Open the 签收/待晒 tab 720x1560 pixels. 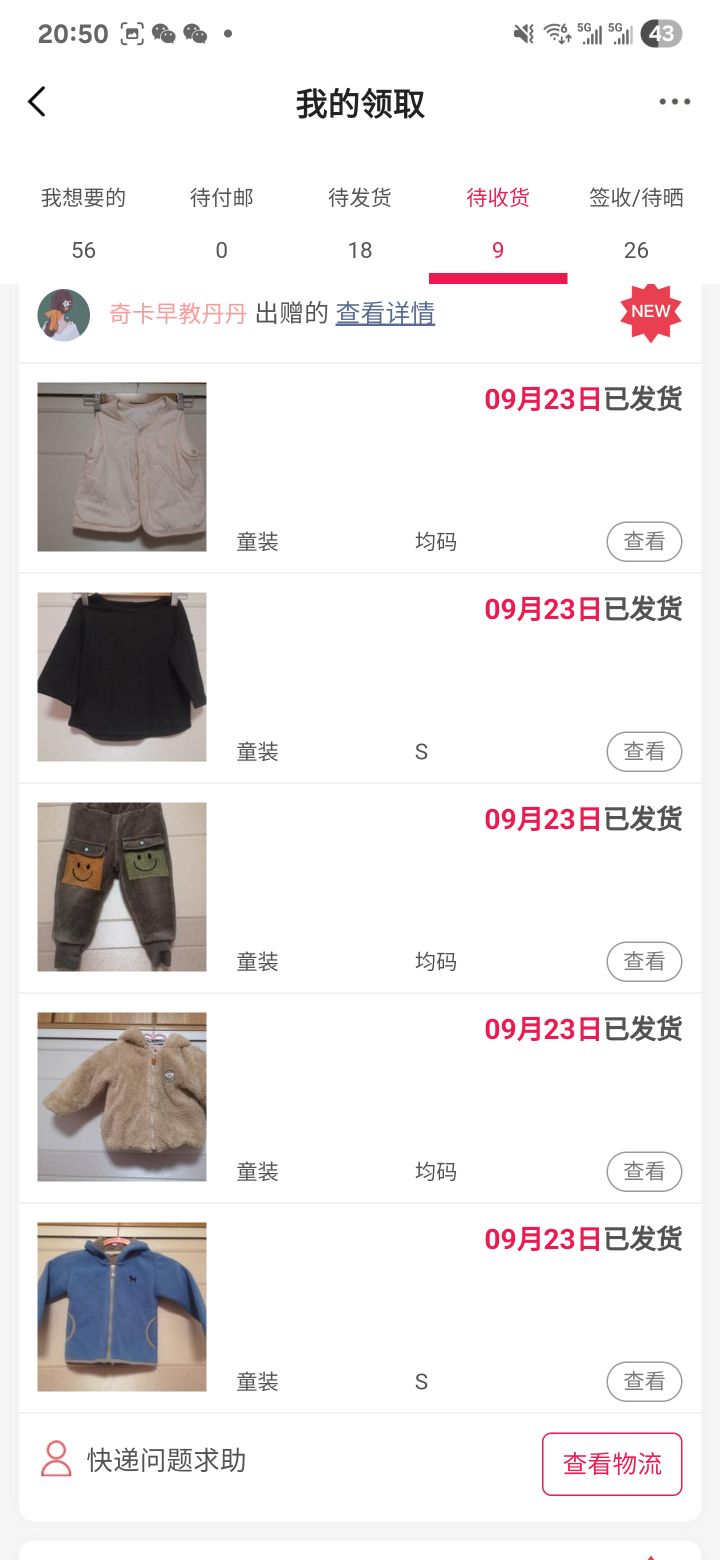tap(636, 222)
